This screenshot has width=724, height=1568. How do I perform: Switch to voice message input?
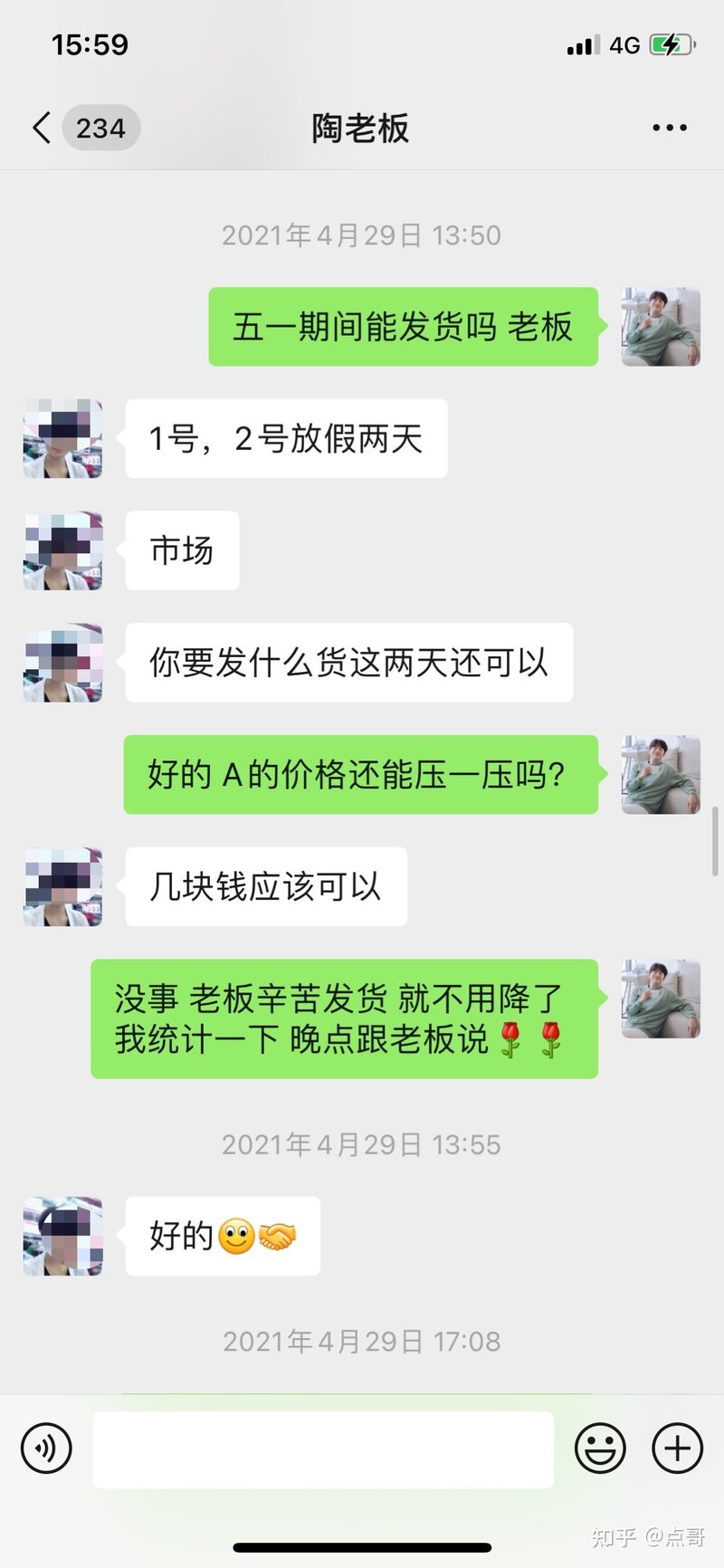(x=46, y=1448)
